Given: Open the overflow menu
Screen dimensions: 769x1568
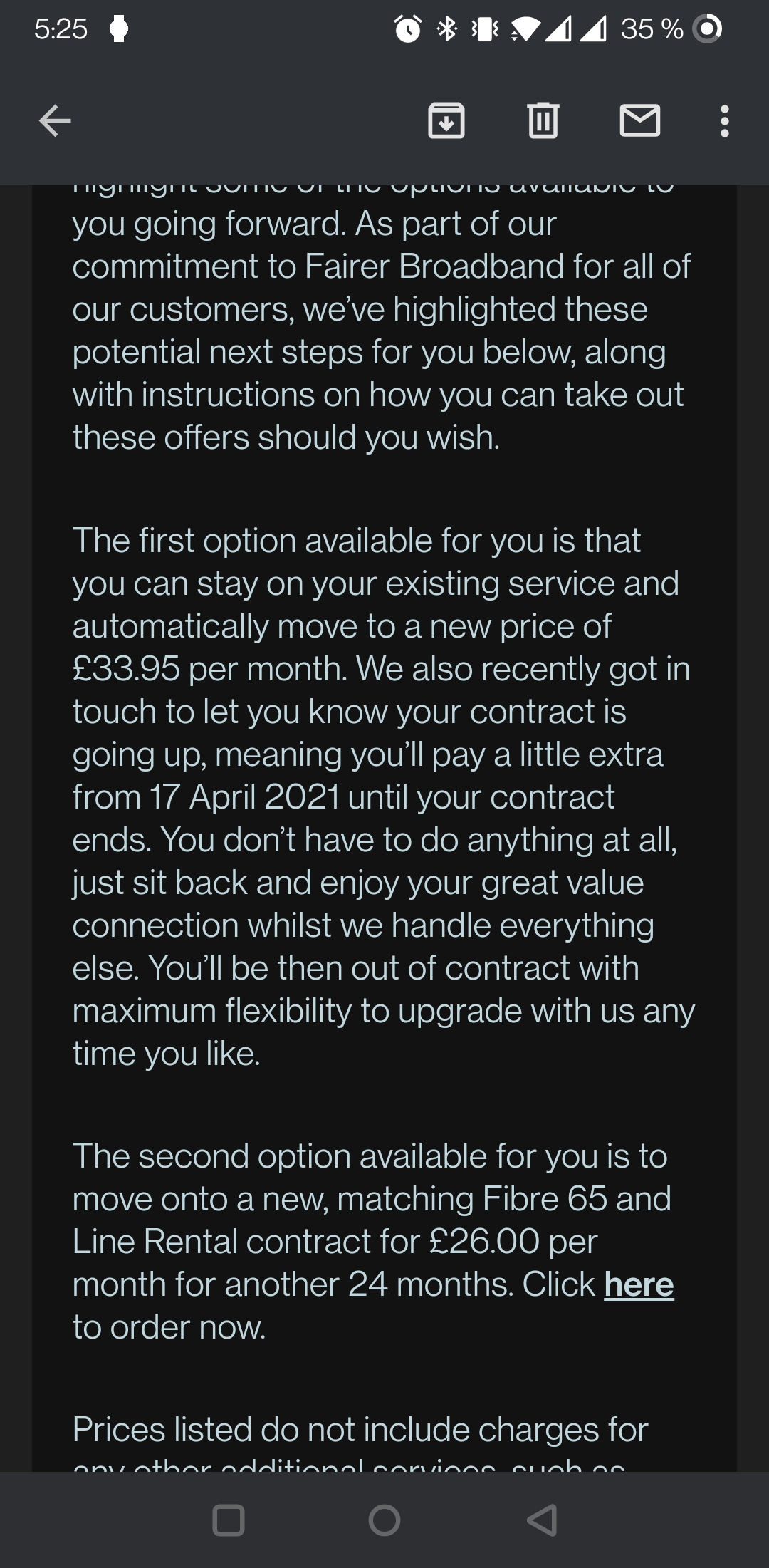Looking at the screenshot, I should tap(725, 121).
